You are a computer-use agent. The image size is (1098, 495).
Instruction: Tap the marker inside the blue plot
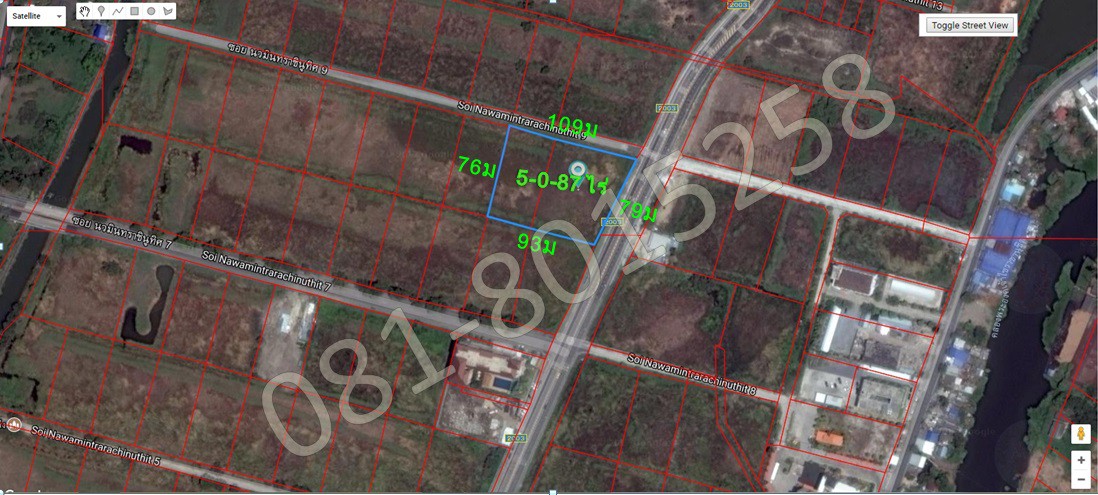point(577,168)
